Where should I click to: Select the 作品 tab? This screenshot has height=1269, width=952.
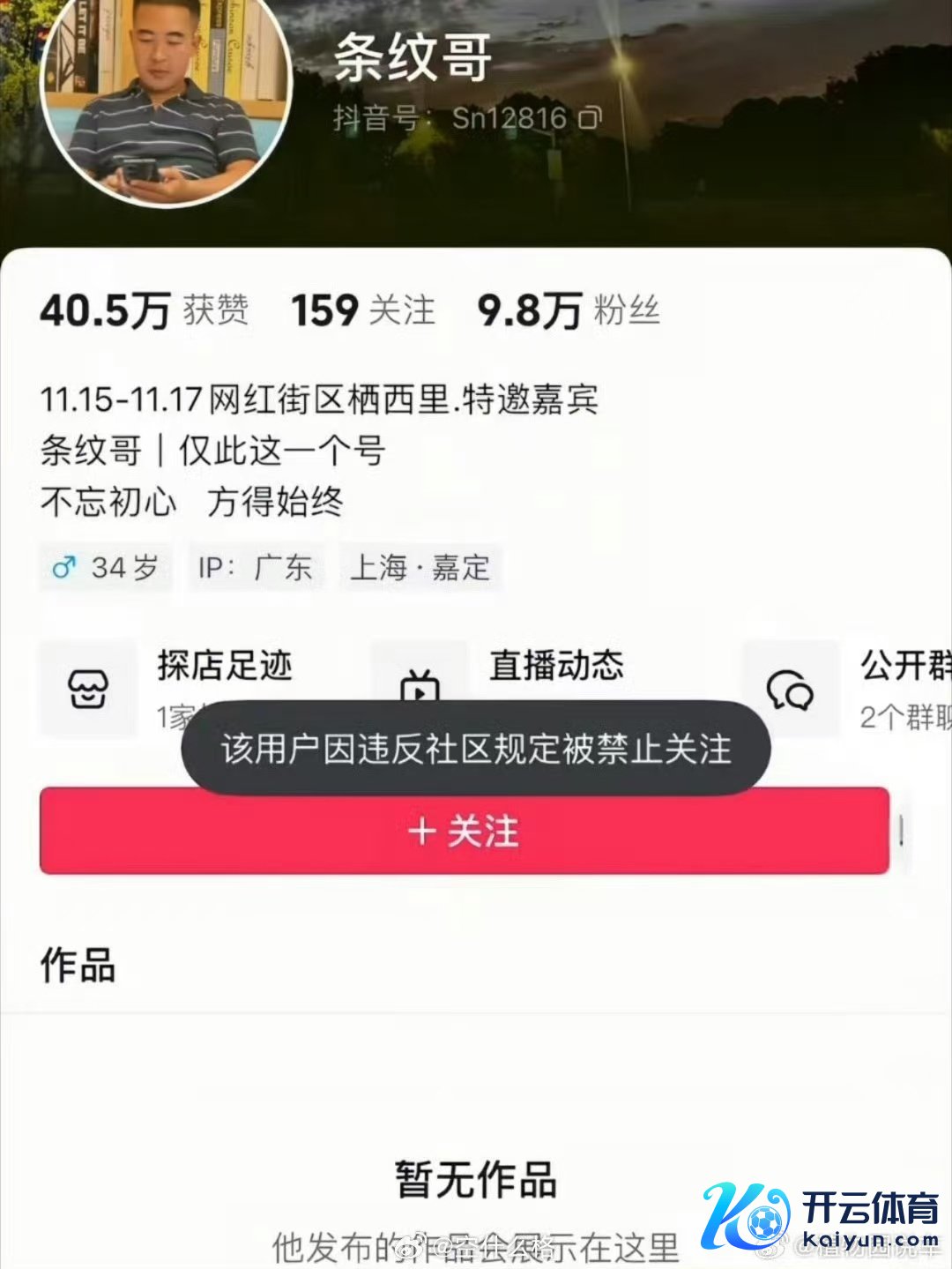coord(78,965)
